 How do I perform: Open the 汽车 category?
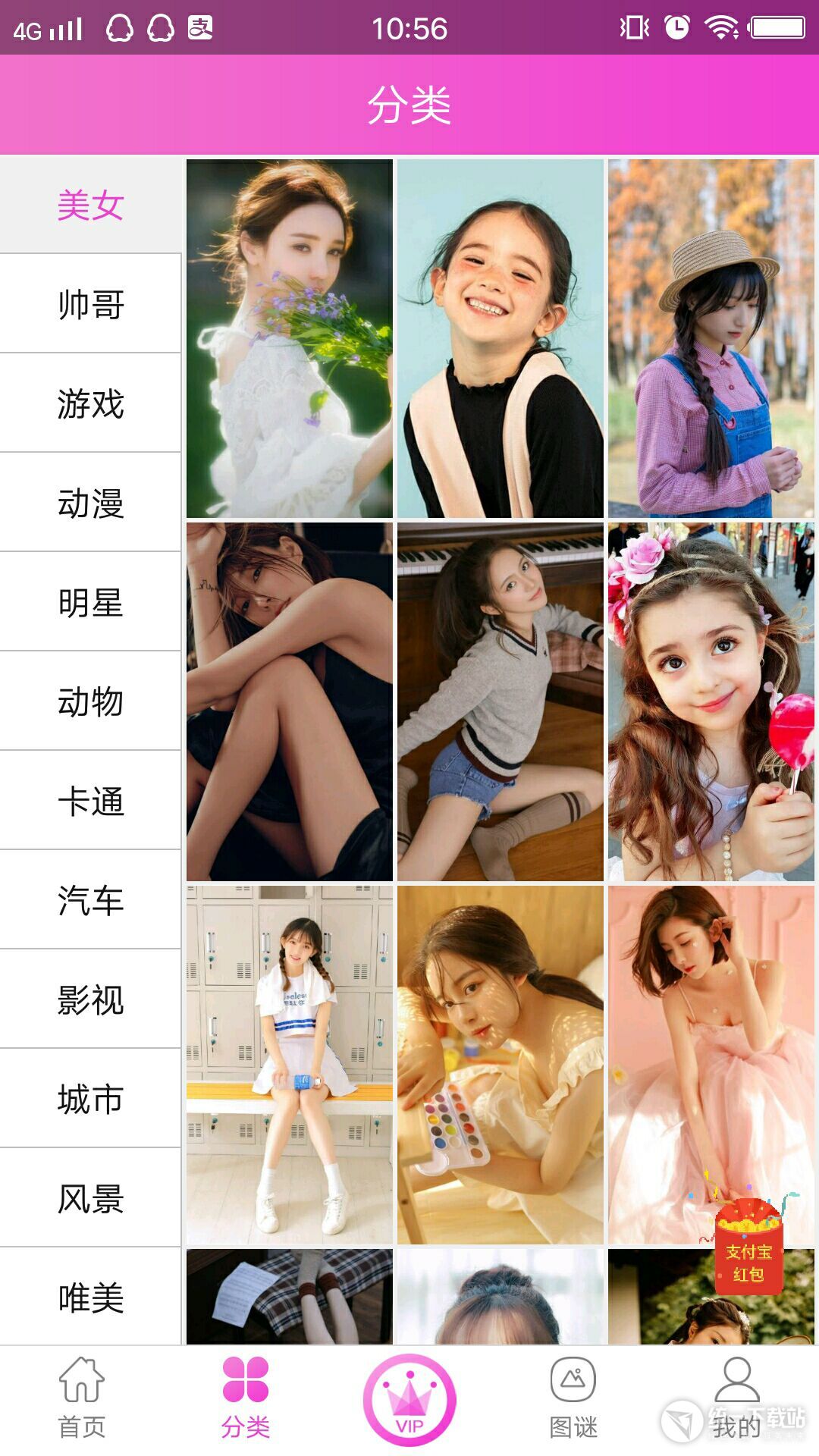(90, 900)
